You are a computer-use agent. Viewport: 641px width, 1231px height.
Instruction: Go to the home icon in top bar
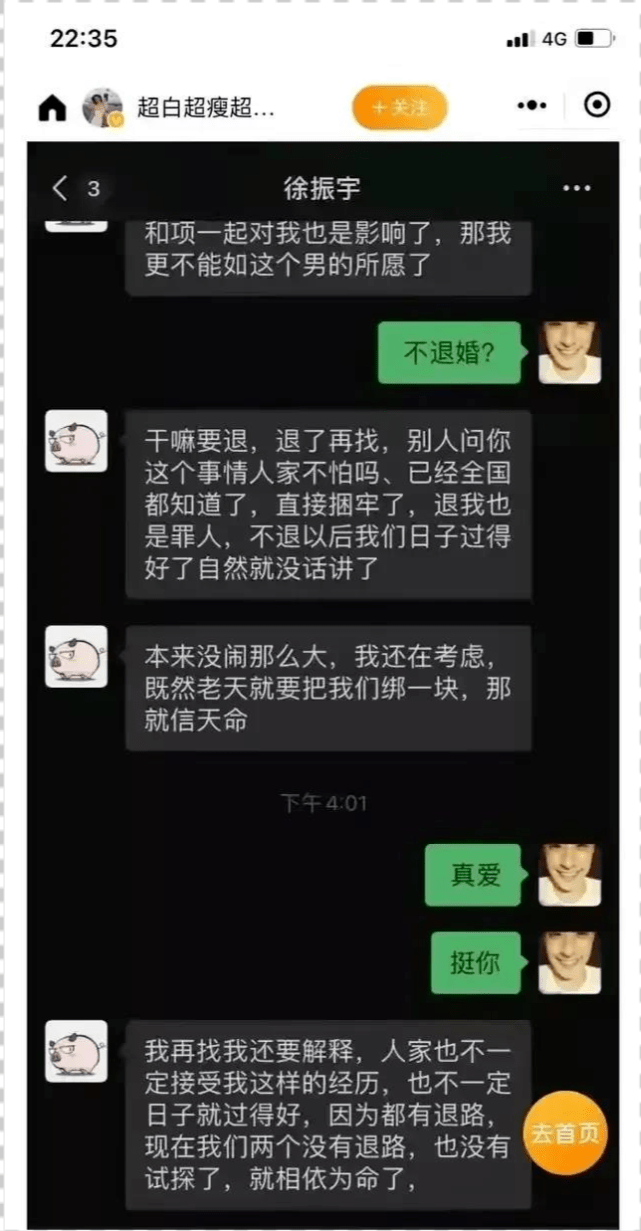tap(52, 108)
